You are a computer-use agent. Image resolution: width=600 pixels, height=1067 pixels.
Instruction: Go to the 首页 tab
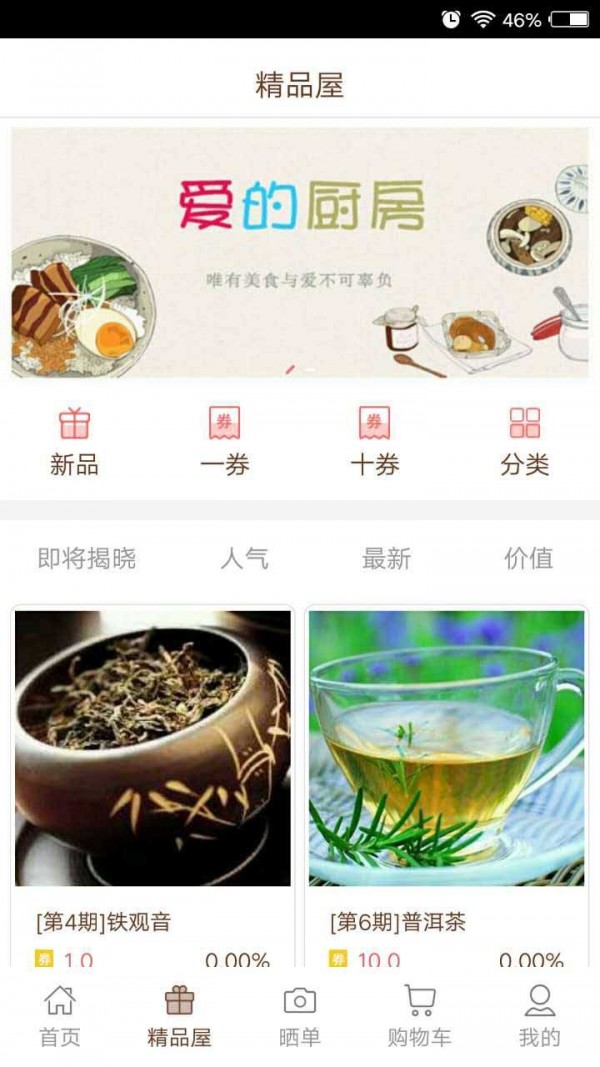pyautogui.click(x=60, y=1016)
